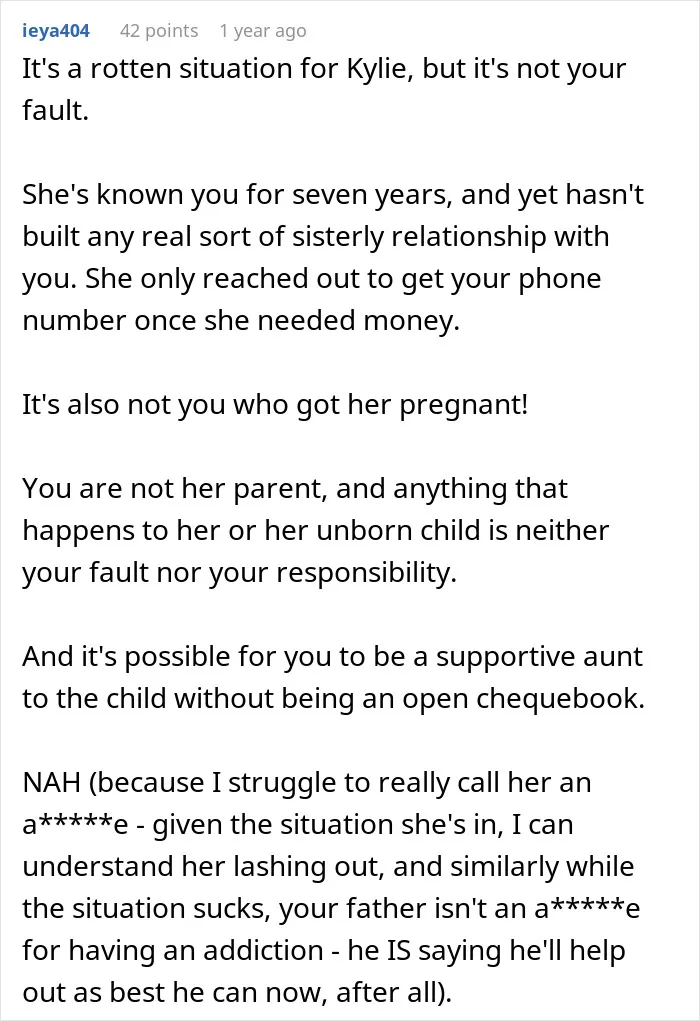Open ieya404's user profile
Screen dimensions: 700x1021
[56, 31]
